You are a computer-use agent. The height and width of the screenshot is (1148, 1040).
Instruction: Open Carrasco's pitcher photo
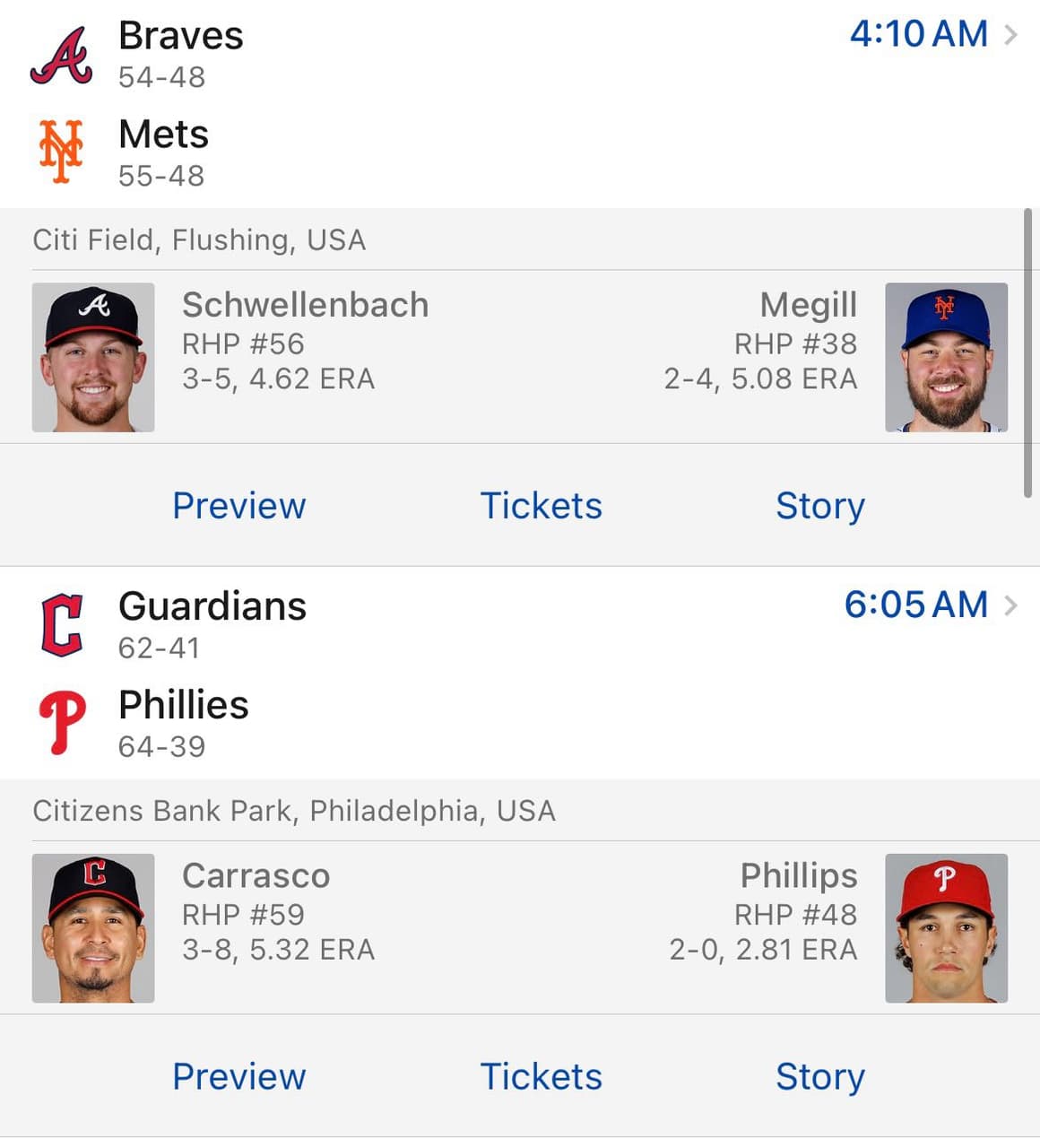[x=92, y=927]
